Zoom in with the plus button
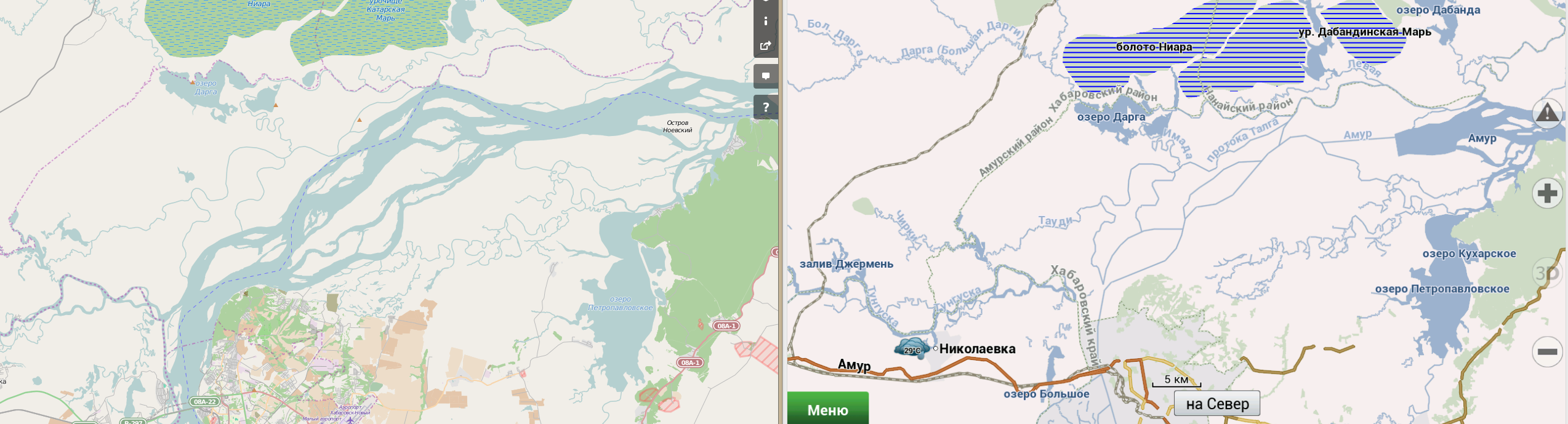The width and height of the screenshot is (1568, 424). (1546, 194)
